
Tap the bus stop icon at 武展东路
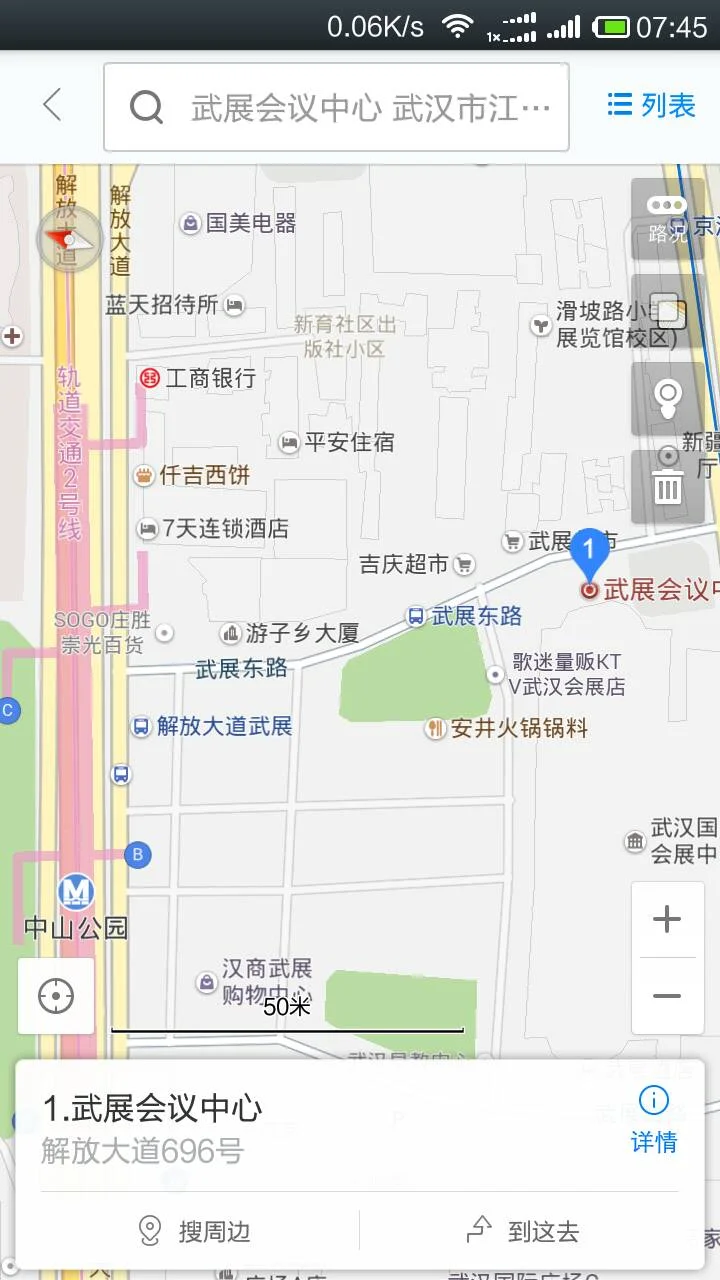[416, 616]
